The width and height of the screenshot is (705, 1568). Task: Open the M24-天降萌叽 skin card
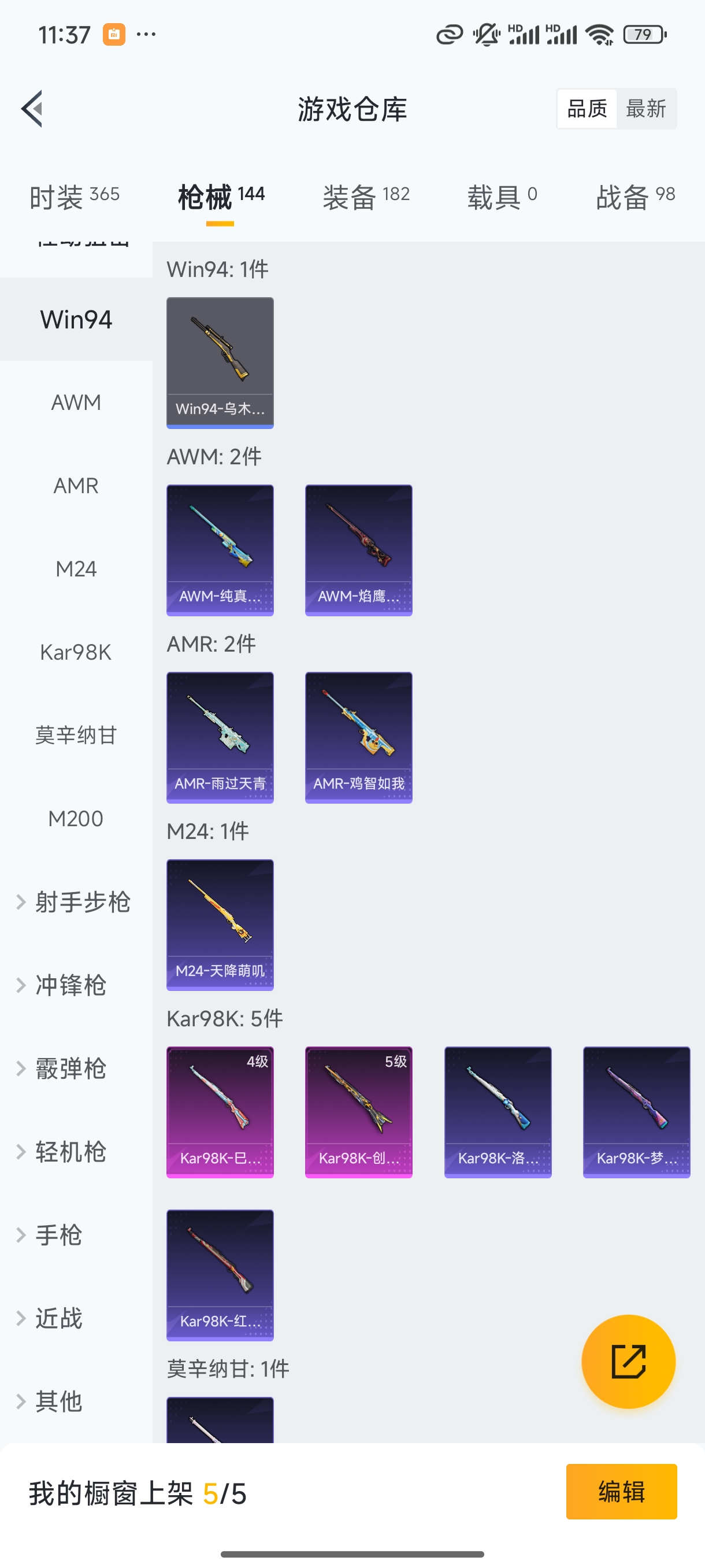(220, 924)
